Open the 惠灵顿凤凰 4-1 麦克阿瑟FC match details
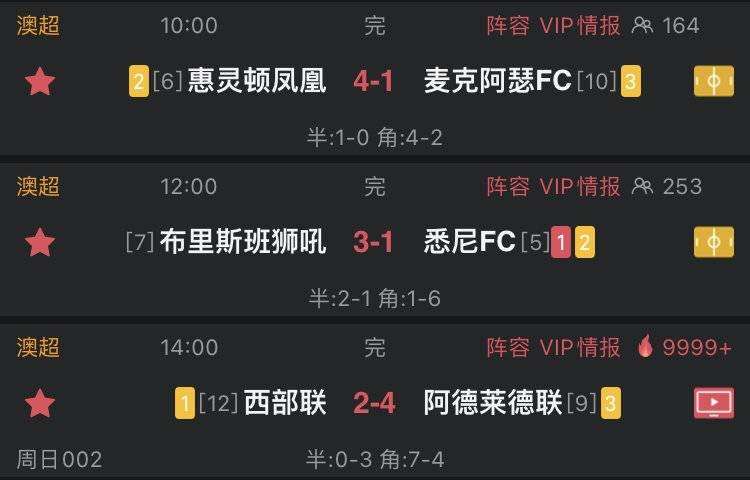Screen dimensions: 750x480 point(374,81)
